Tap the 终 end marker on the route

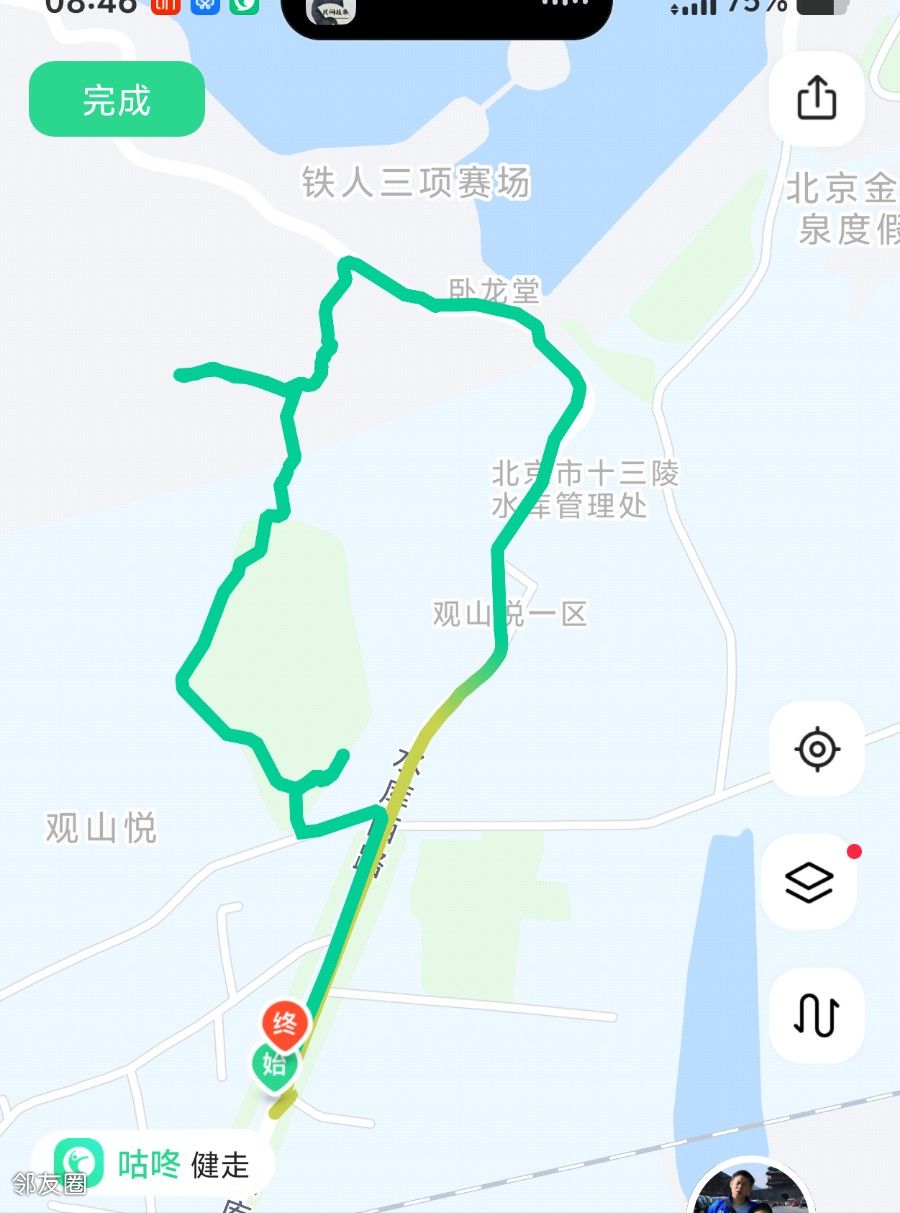pyautogui.click(x=285, y=1021)
